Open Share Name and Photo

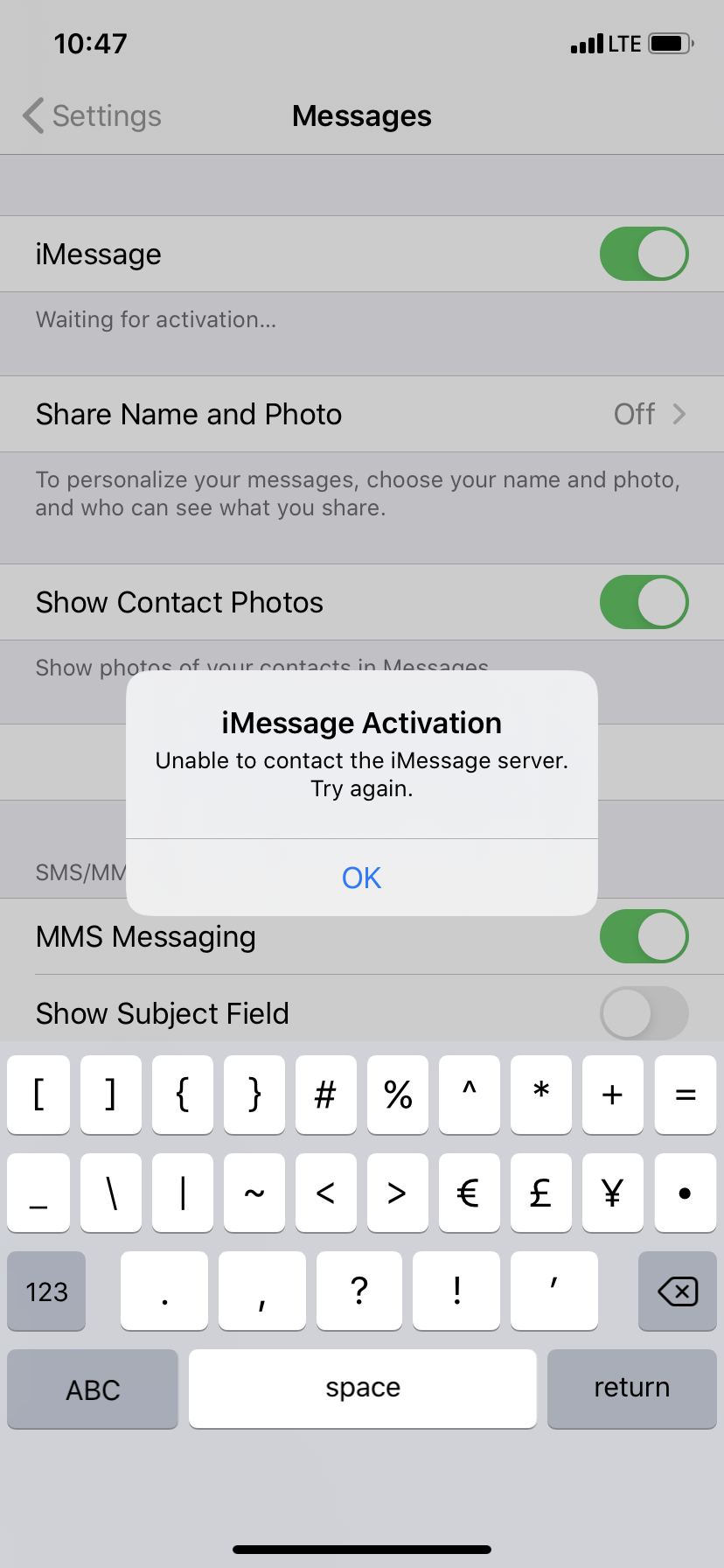pos(362,414)
